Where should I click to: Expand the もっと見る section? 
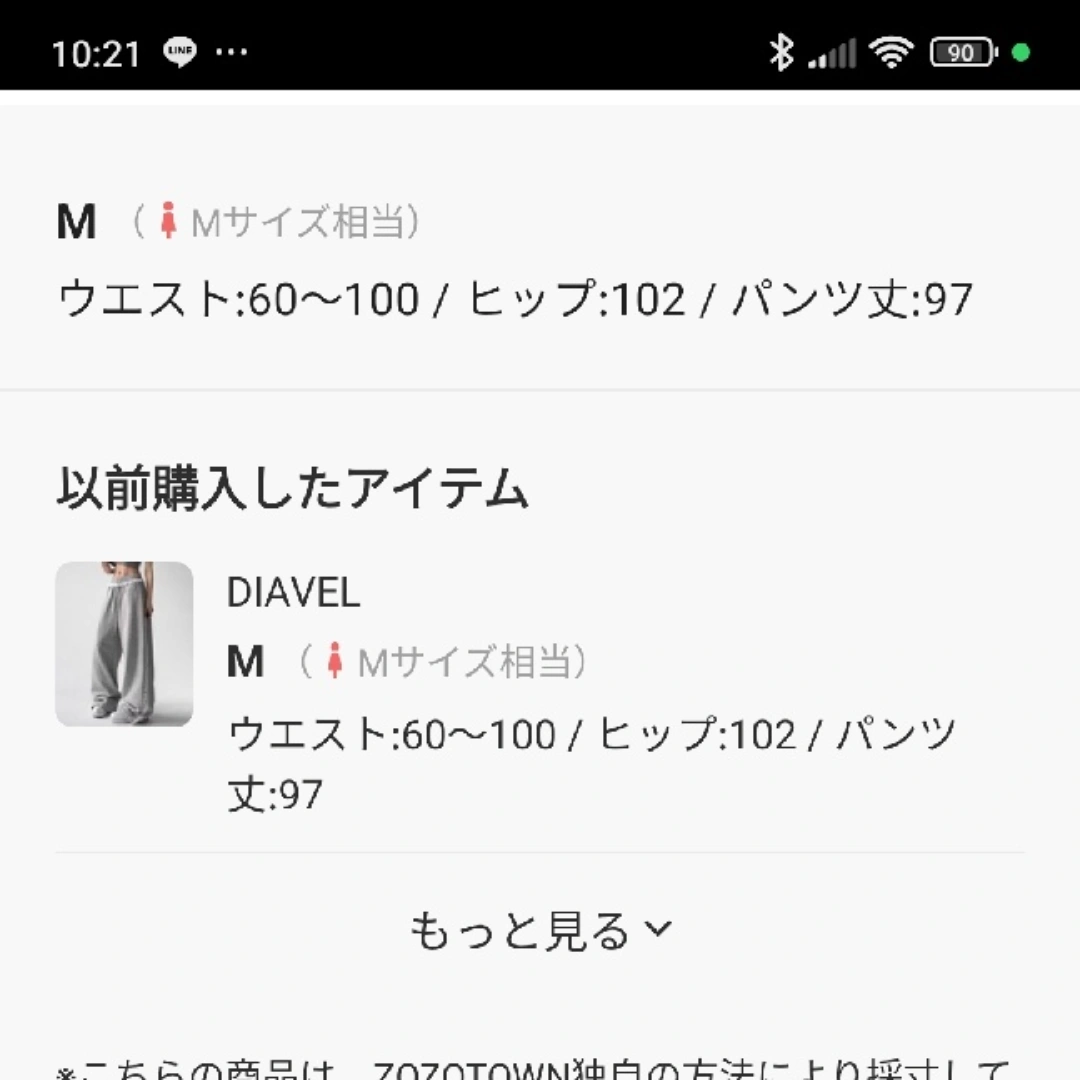pos(540,931)
